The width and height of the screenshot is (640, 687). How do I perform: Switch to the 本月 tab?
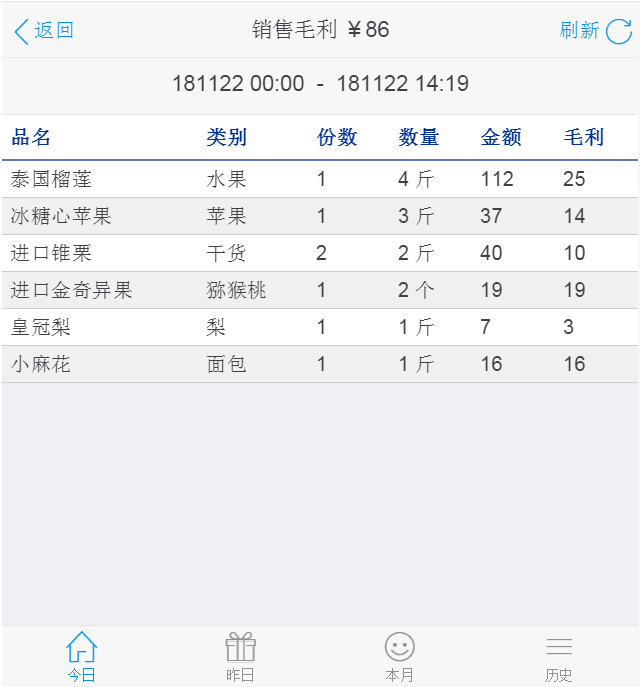click(399, 657)
